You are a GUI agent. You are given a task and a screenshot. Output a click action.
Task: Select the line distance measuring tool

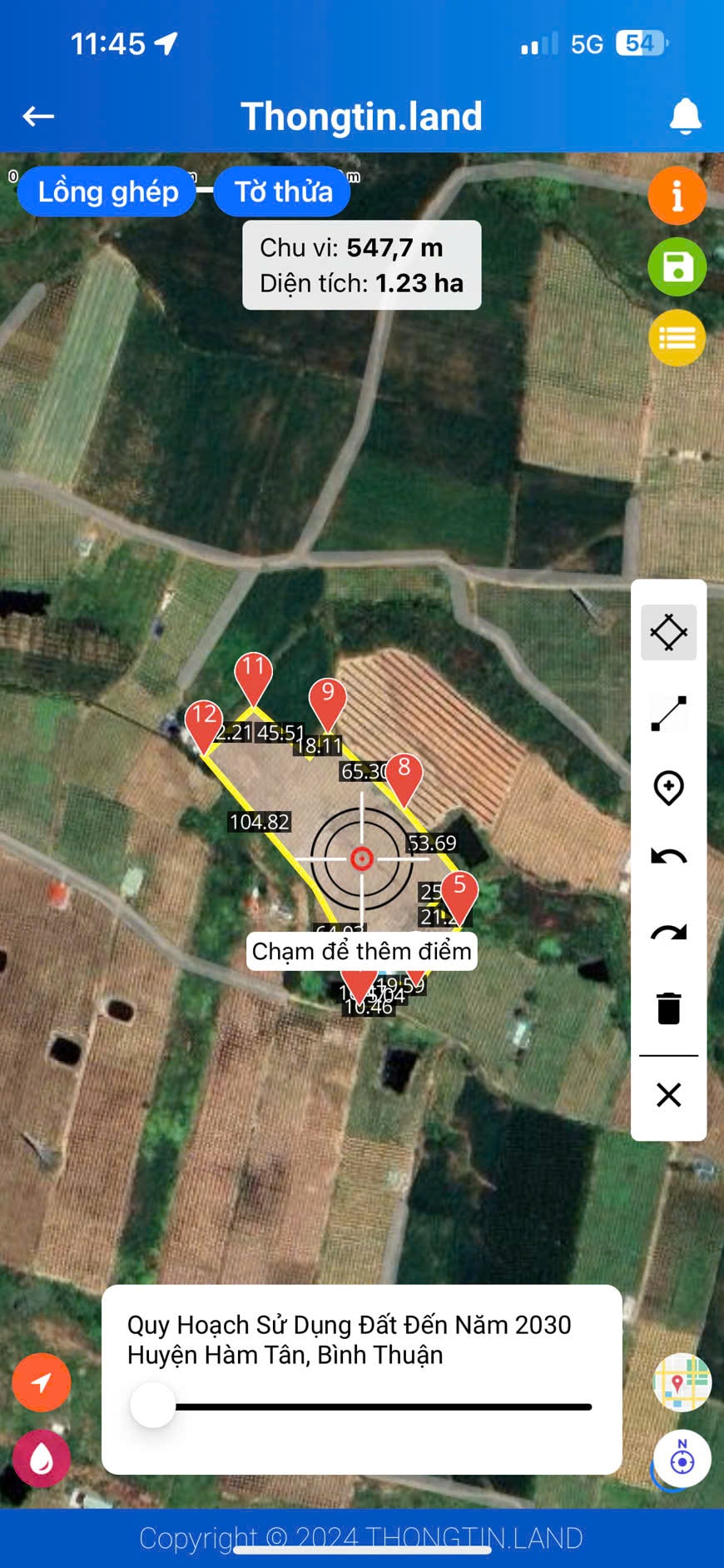coord(669,713)
